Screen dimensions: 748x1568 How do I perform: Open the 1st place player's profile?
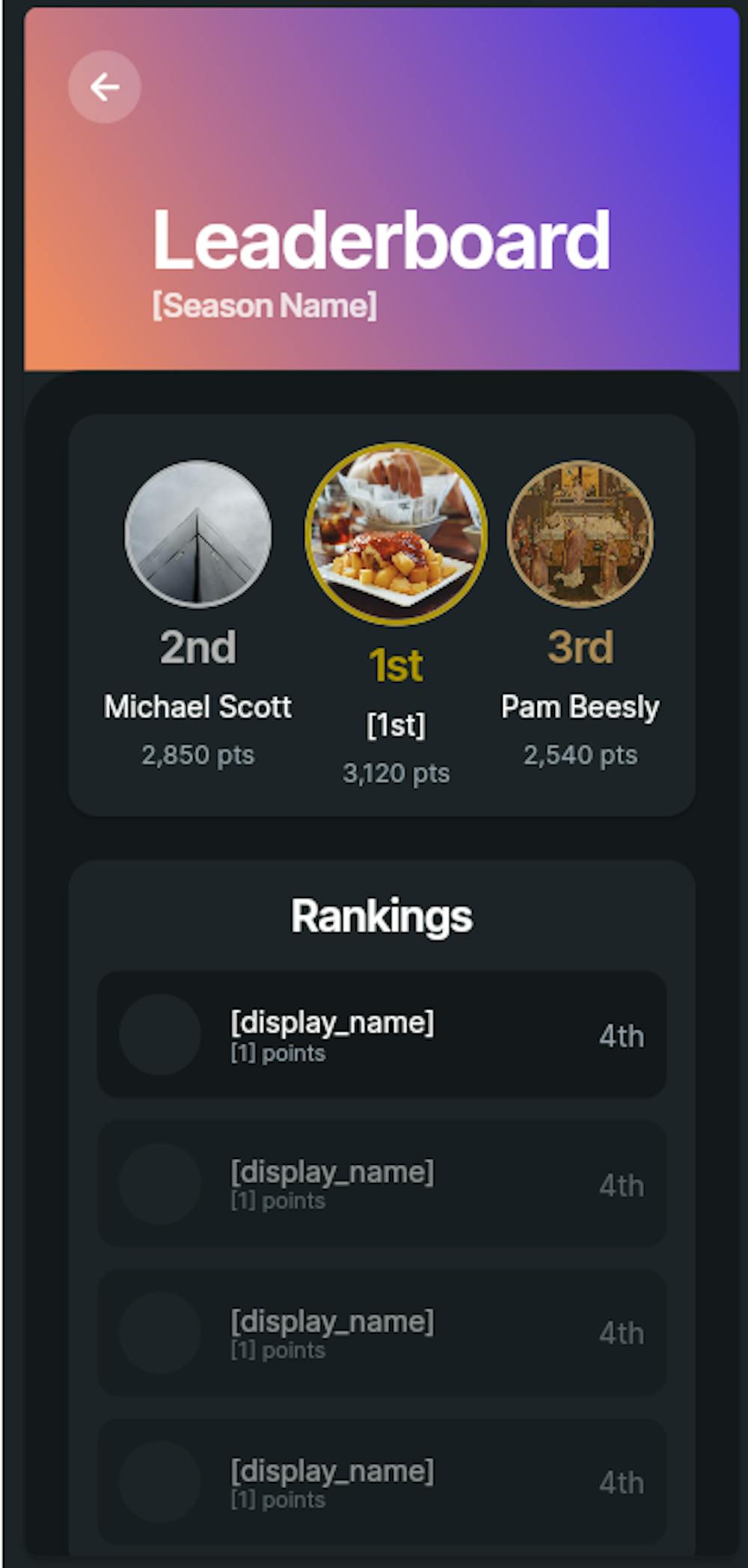tap(396, 534)
